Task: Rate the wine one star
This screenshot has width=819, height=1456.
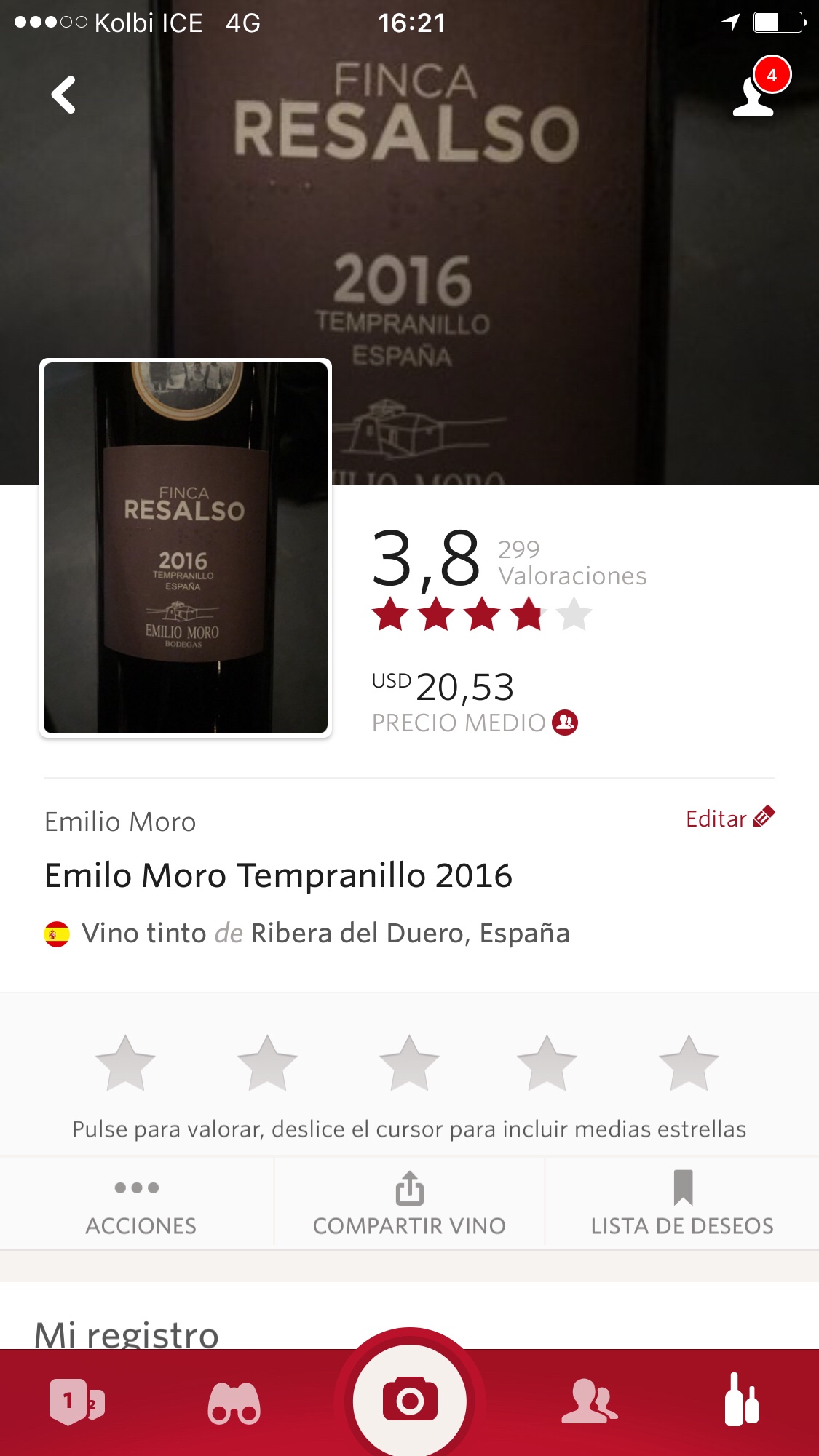Action: [125, 1063]
